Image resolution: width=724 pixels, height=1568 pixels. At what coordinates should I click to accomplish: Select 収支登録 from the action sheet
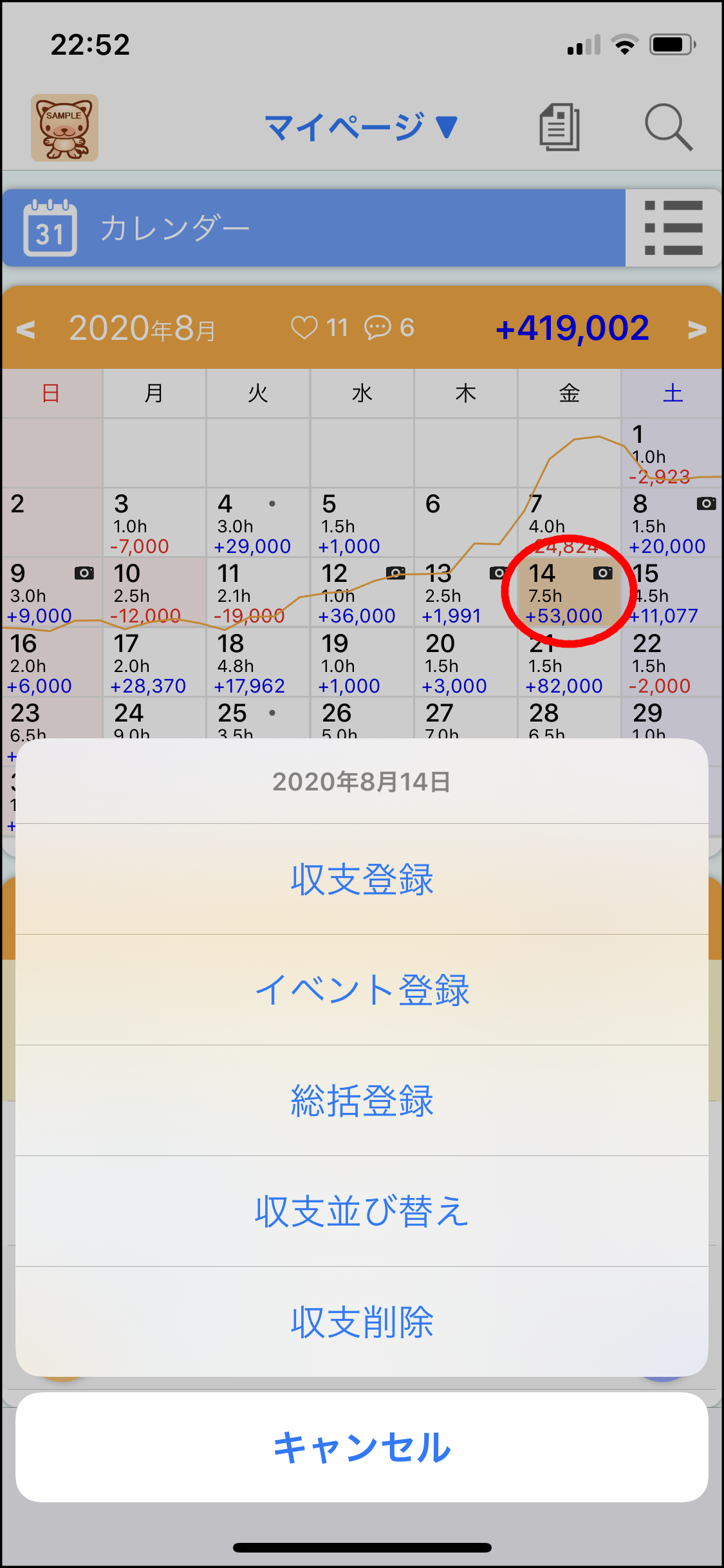pyautogui.click(x=362, y=879)
